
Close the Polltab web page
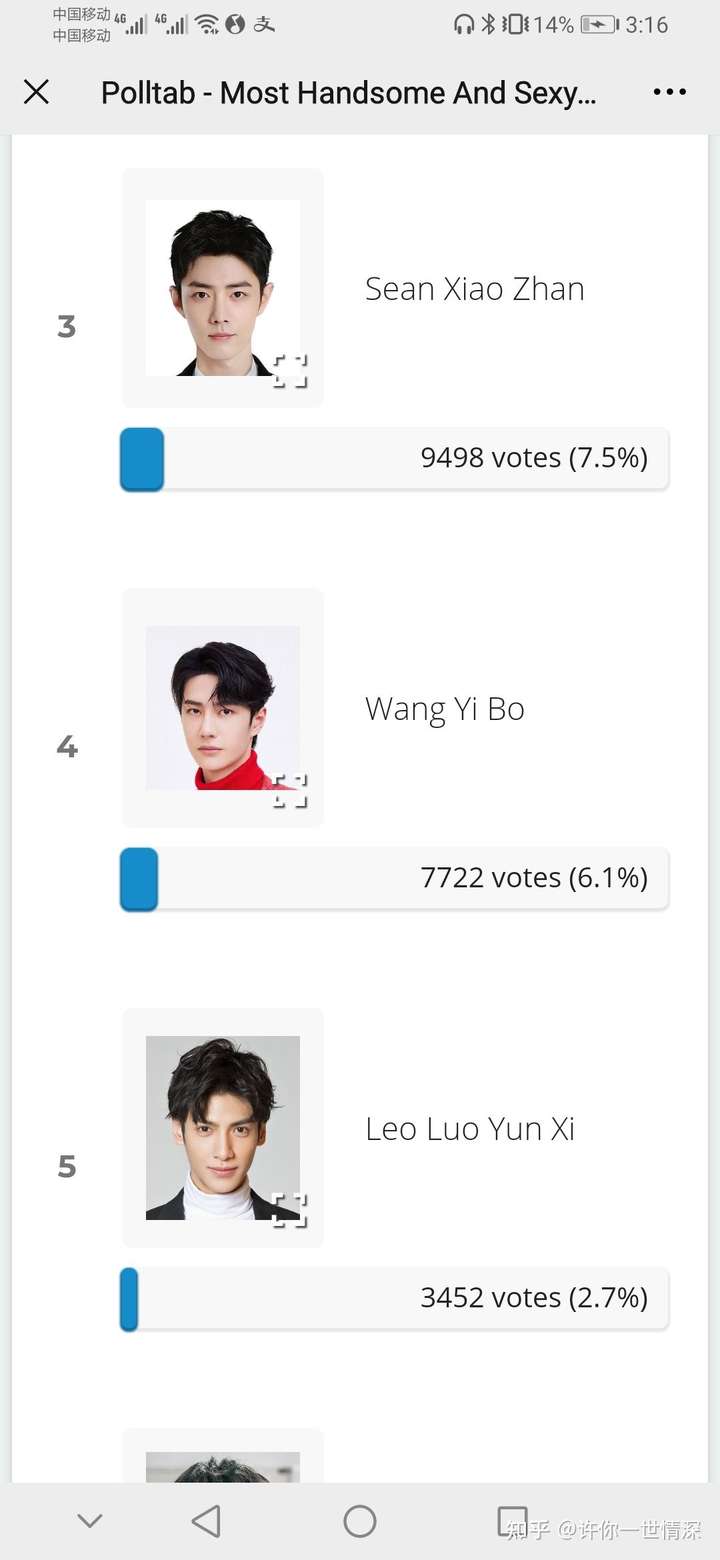pos(36,93)
